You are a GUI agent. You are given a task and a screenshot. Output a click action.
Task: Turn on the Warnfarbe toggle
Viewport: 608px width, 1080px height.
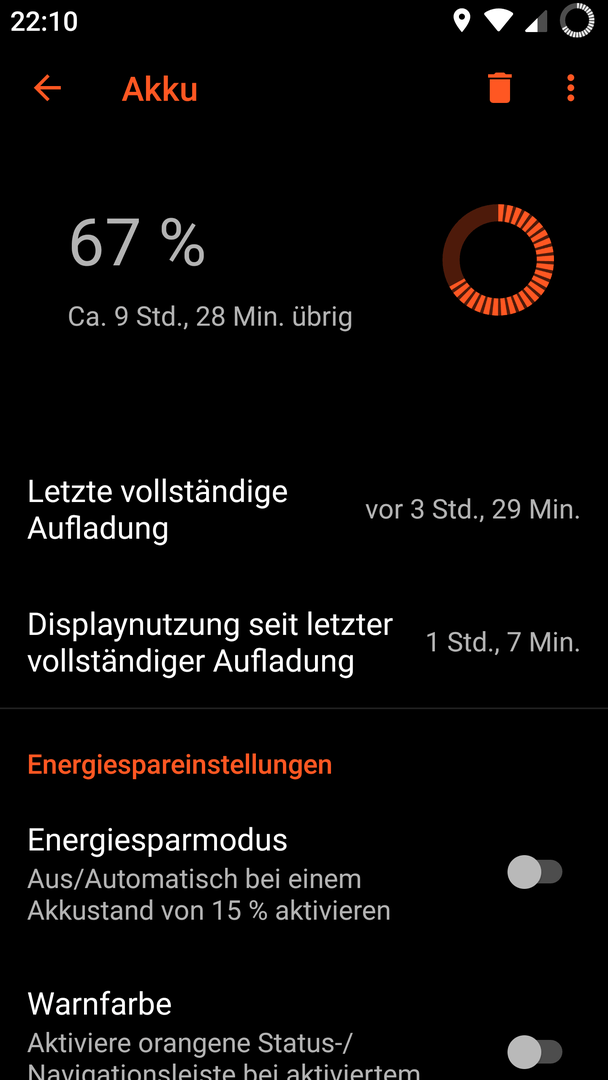point(535,1052)
